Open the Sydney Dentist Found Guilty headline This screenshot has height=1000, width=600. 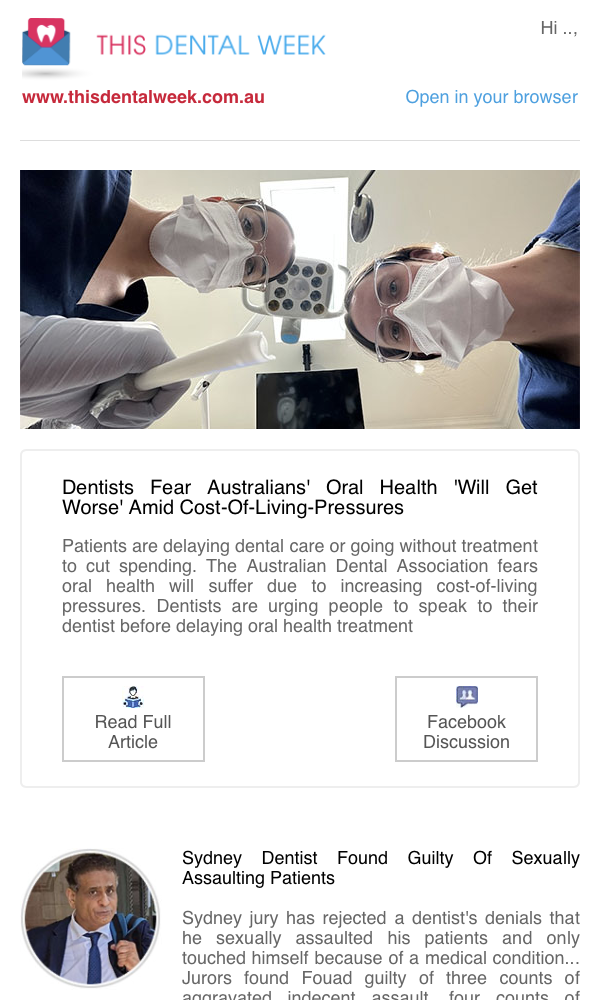coord(381,868)
